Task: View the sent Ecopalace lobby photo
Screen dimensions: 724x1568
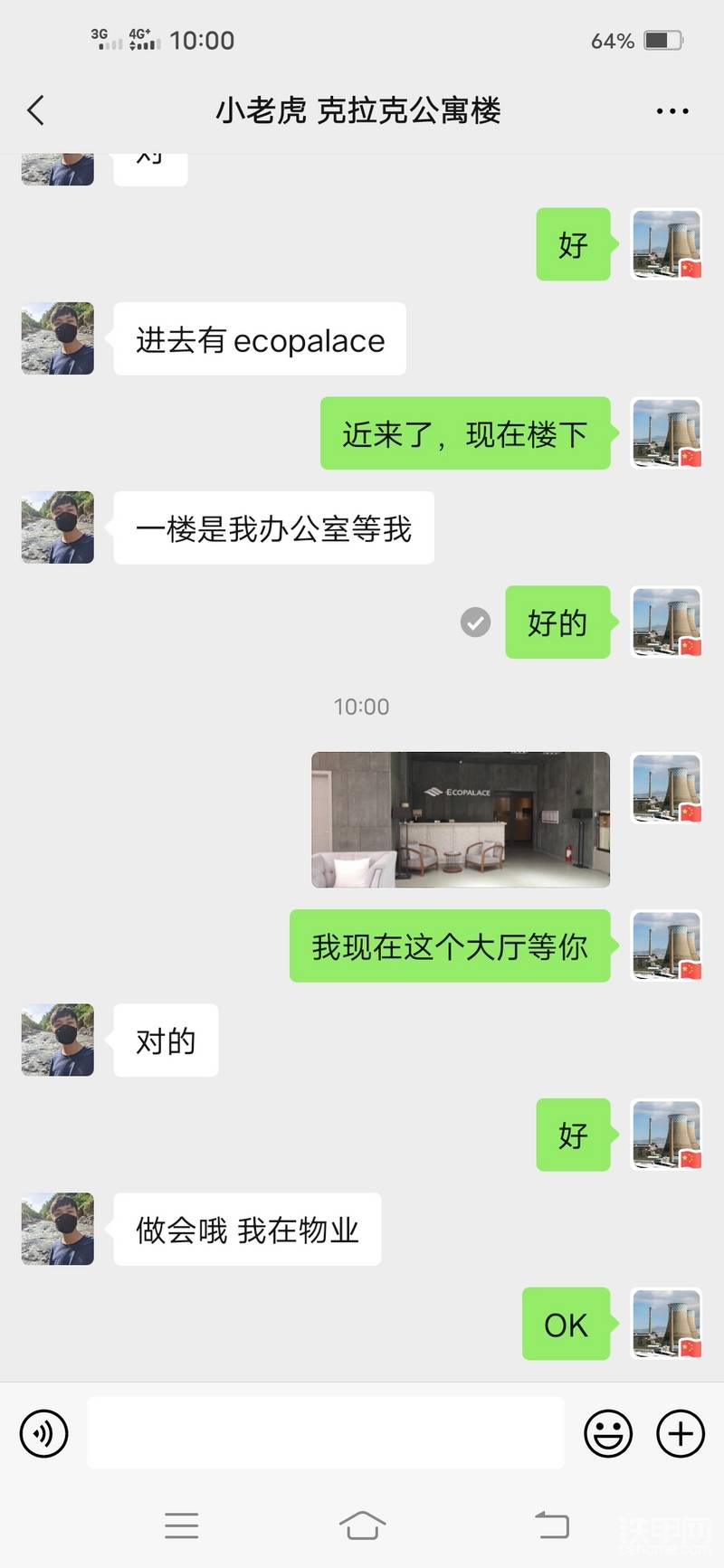Action: click(461, 820)
